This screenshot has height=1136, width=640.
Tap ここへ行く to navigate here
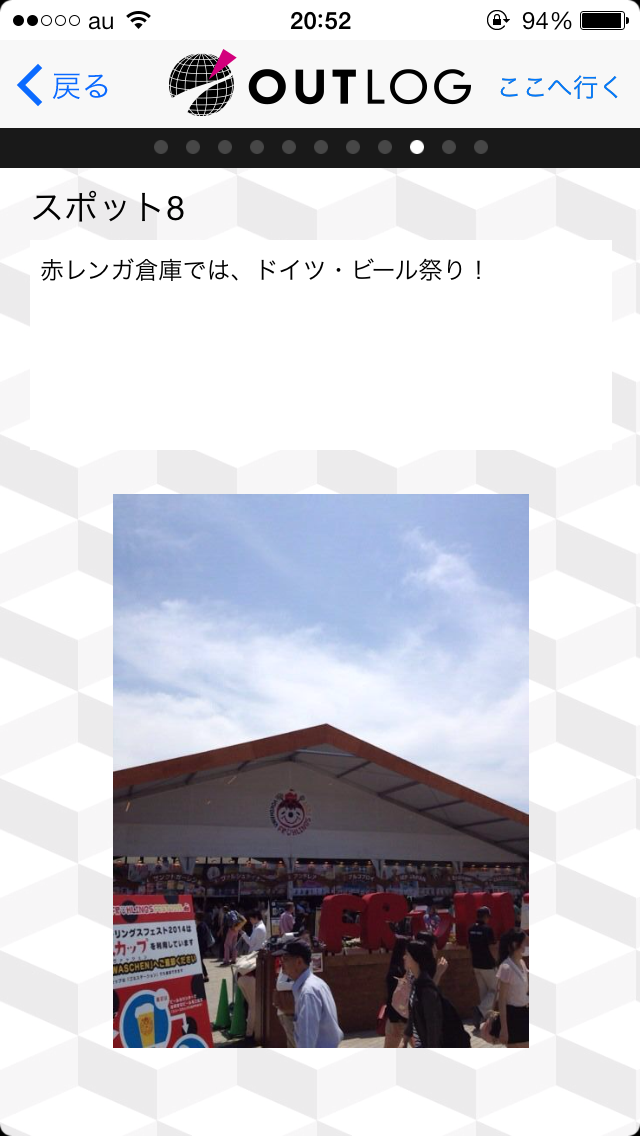(560, 86)
